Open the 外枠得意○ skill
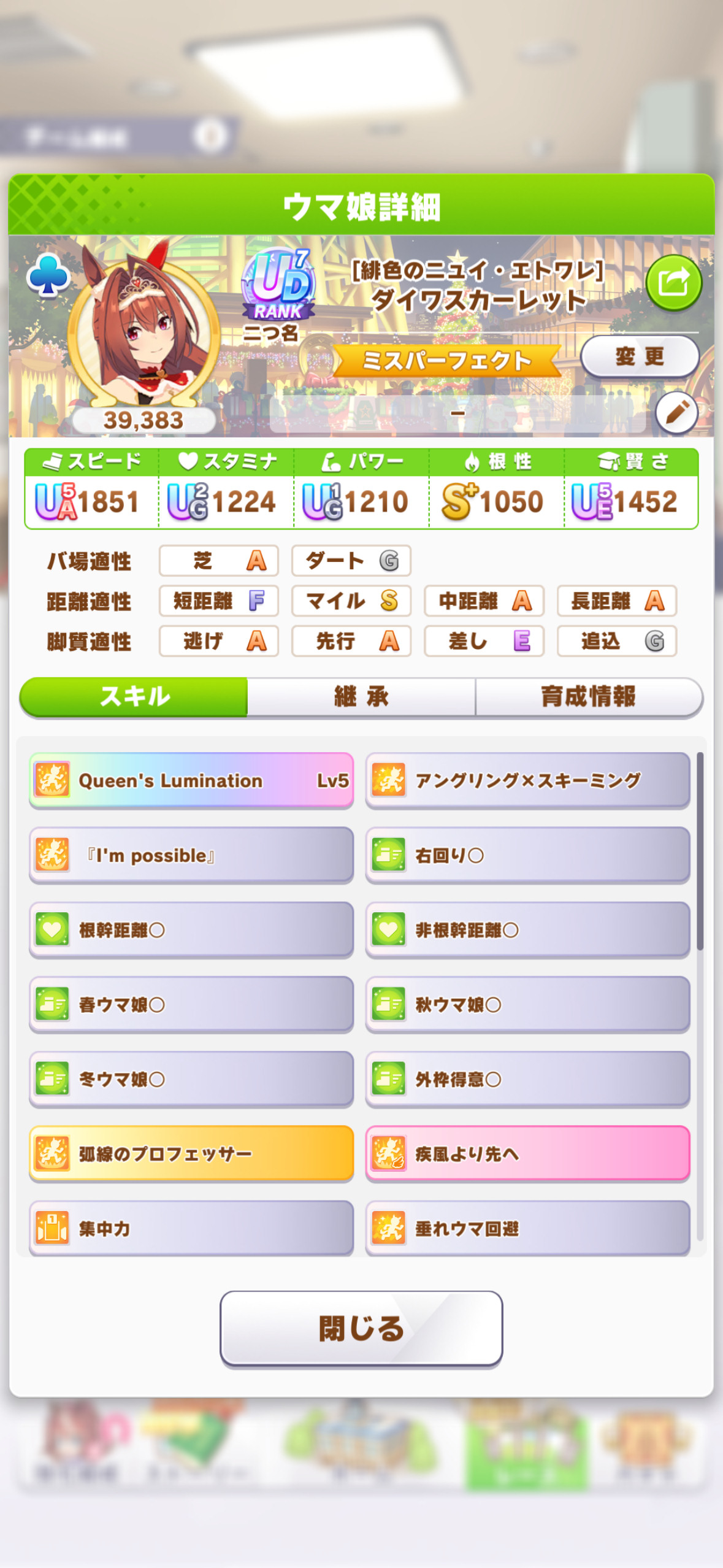Screen dimensions: 723x1568 [527, 1079]
